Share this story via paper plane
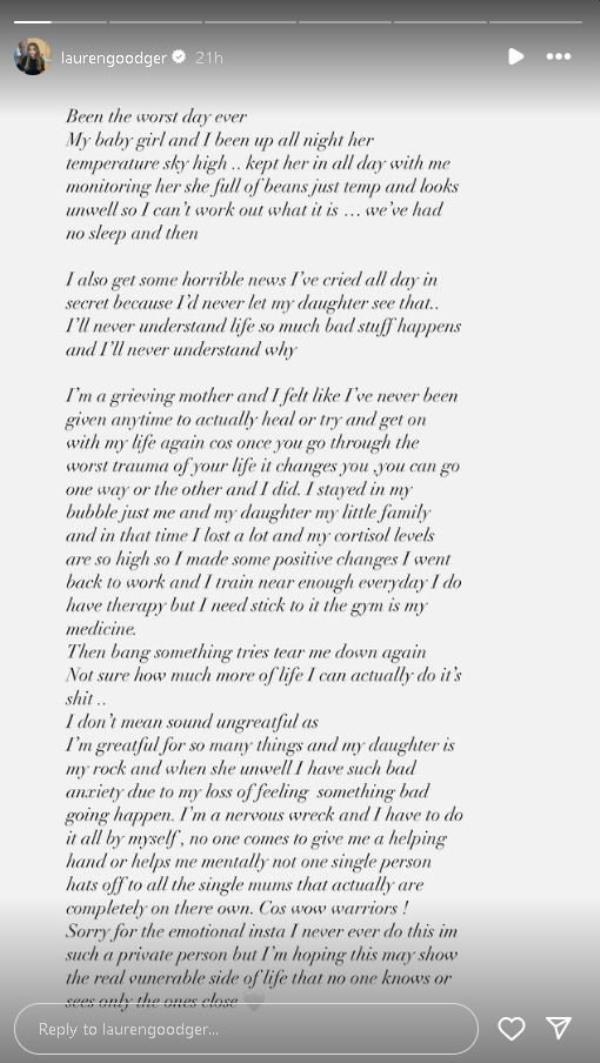The image size is (600, 1063). pyautogui.click(x=559, y=1028)
